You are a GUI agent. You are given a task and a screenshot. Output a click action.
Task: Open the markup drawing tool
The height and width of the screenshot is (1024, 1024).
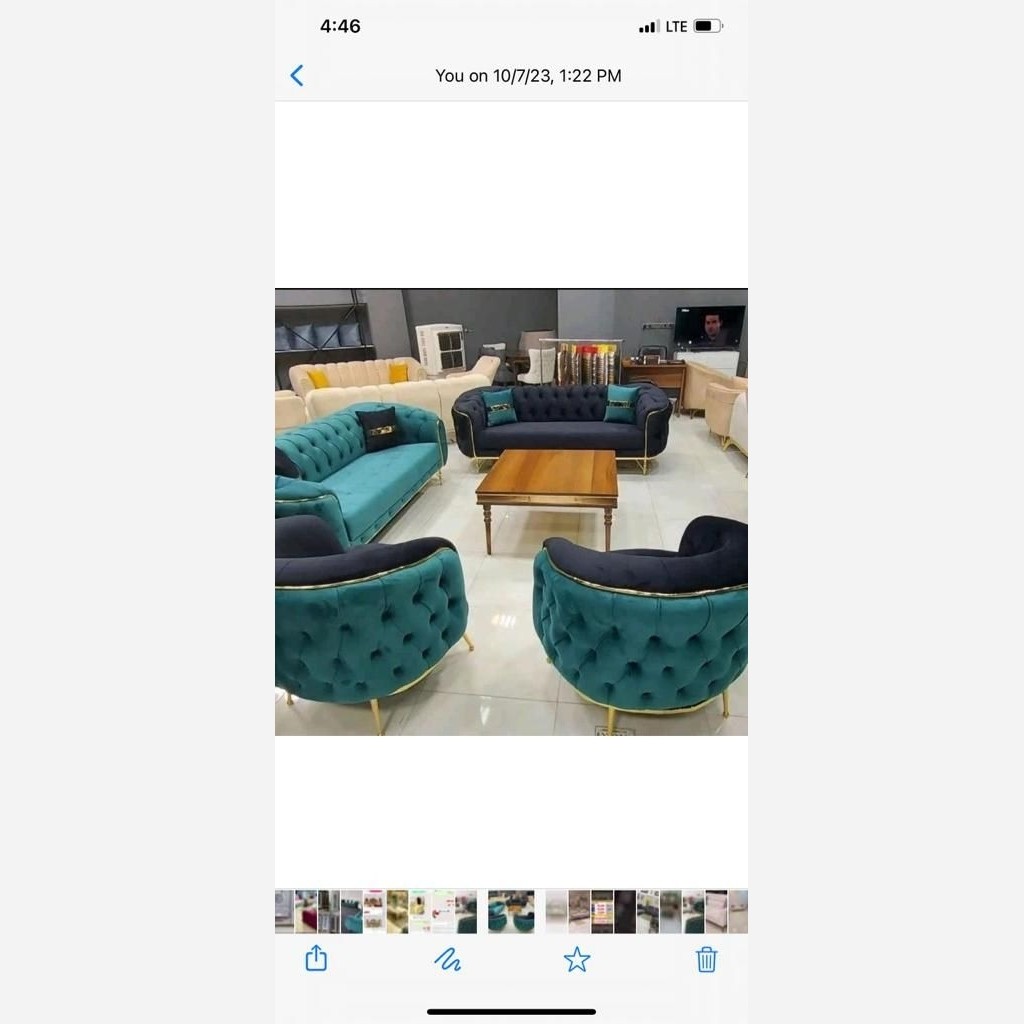click(x=447, y=959)
